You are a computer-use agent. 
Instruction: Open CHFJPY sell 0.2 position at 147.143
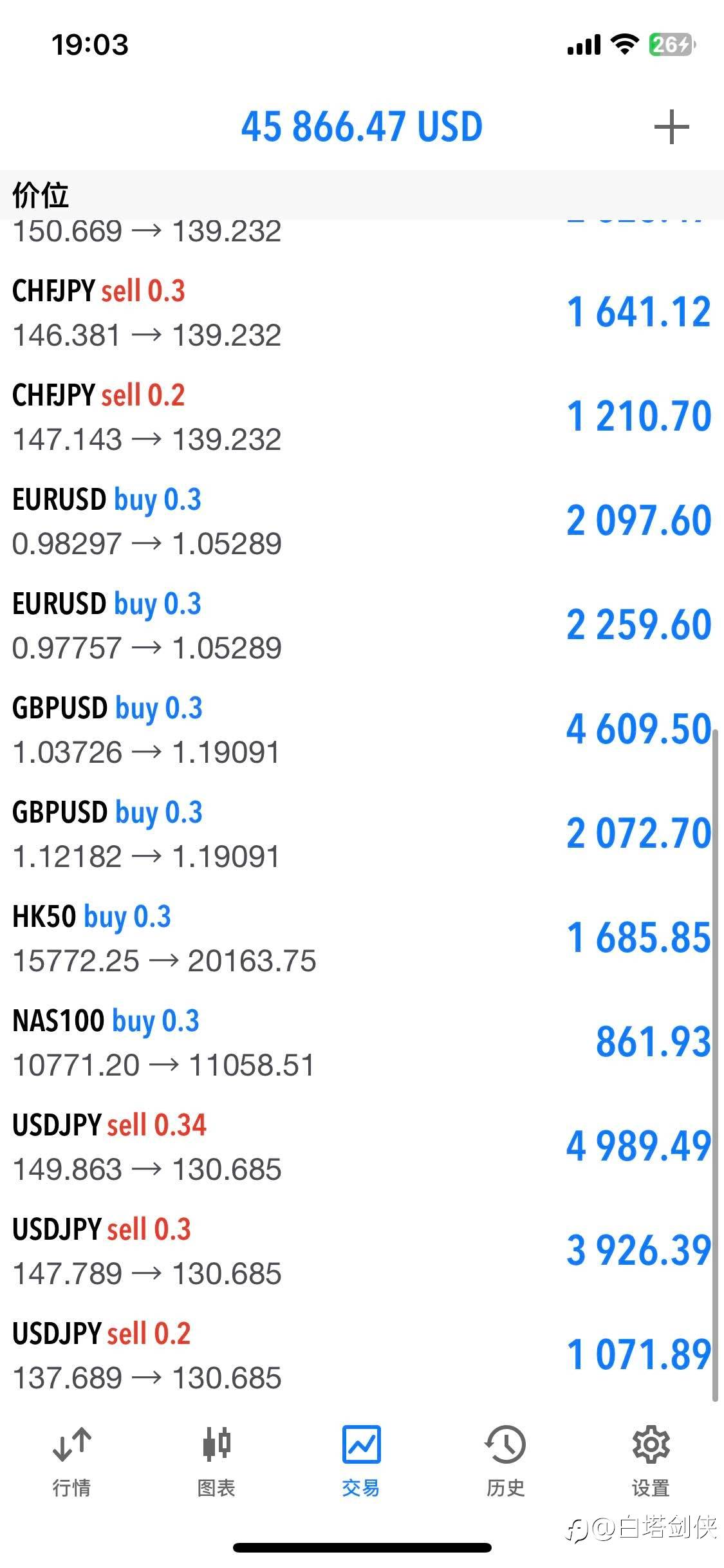[x=362, y=417]
